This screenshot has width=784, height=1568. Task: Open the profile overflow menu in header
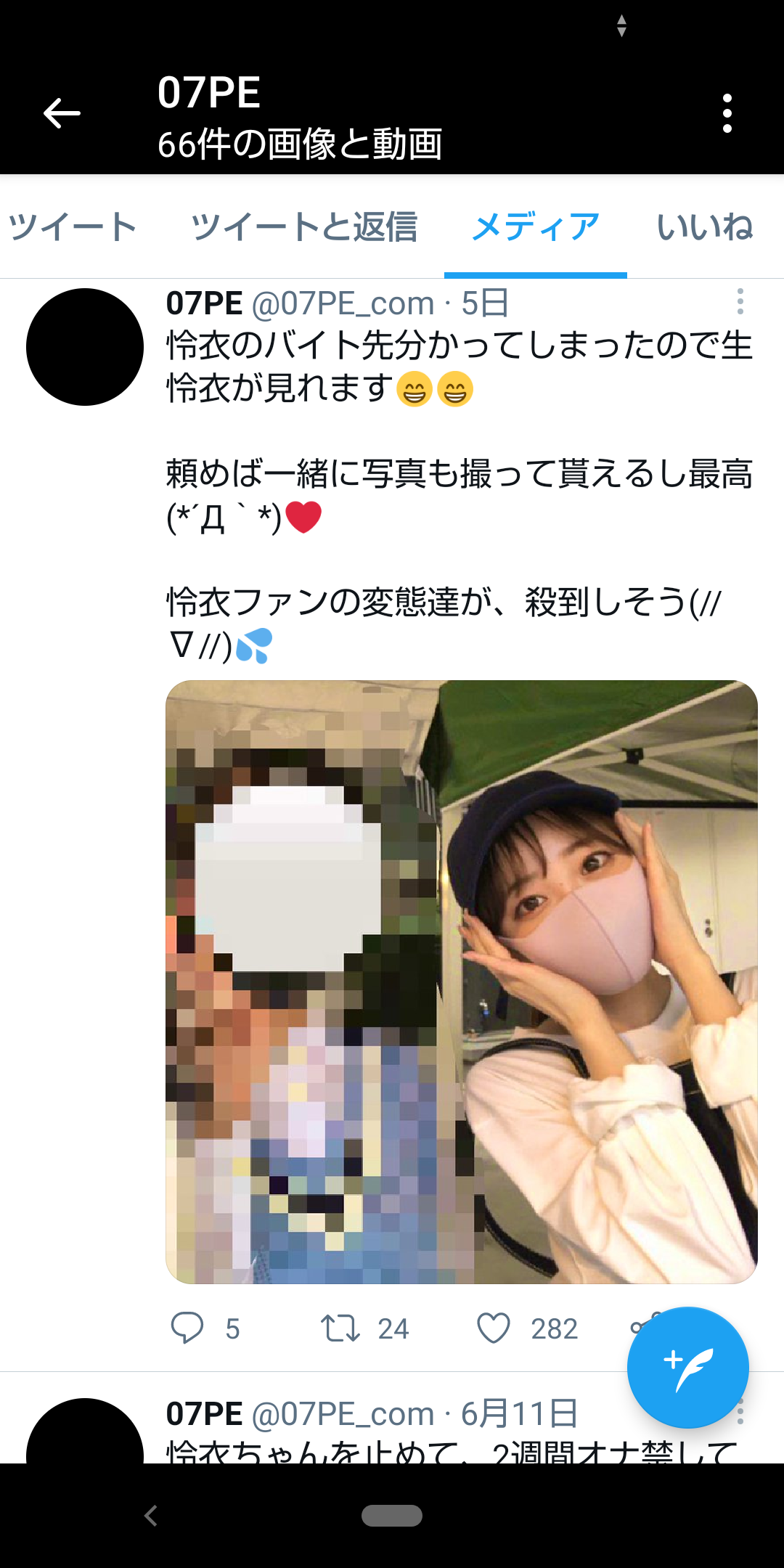(727, 113)
